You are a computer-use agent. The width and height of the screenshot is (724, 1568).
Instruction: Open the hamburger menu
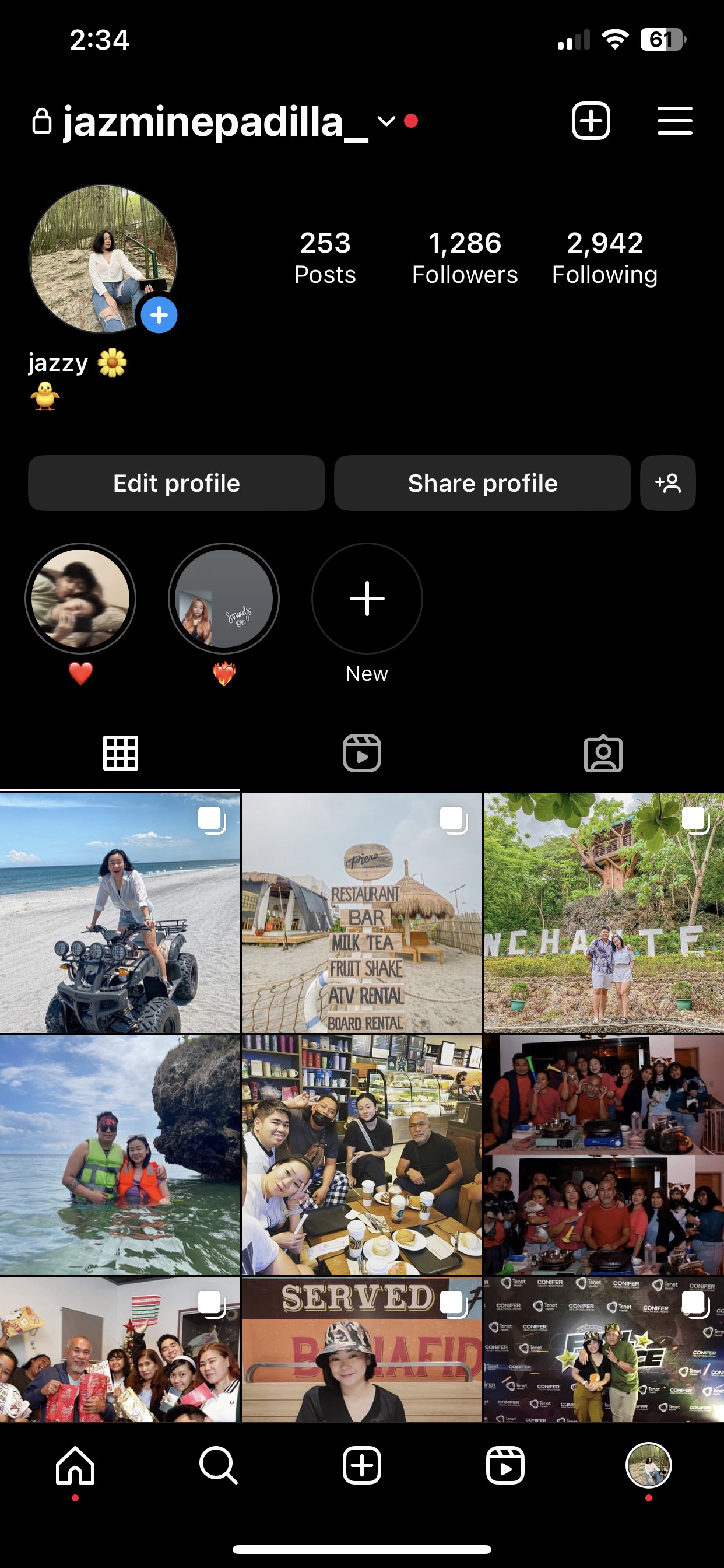point(674,121)
